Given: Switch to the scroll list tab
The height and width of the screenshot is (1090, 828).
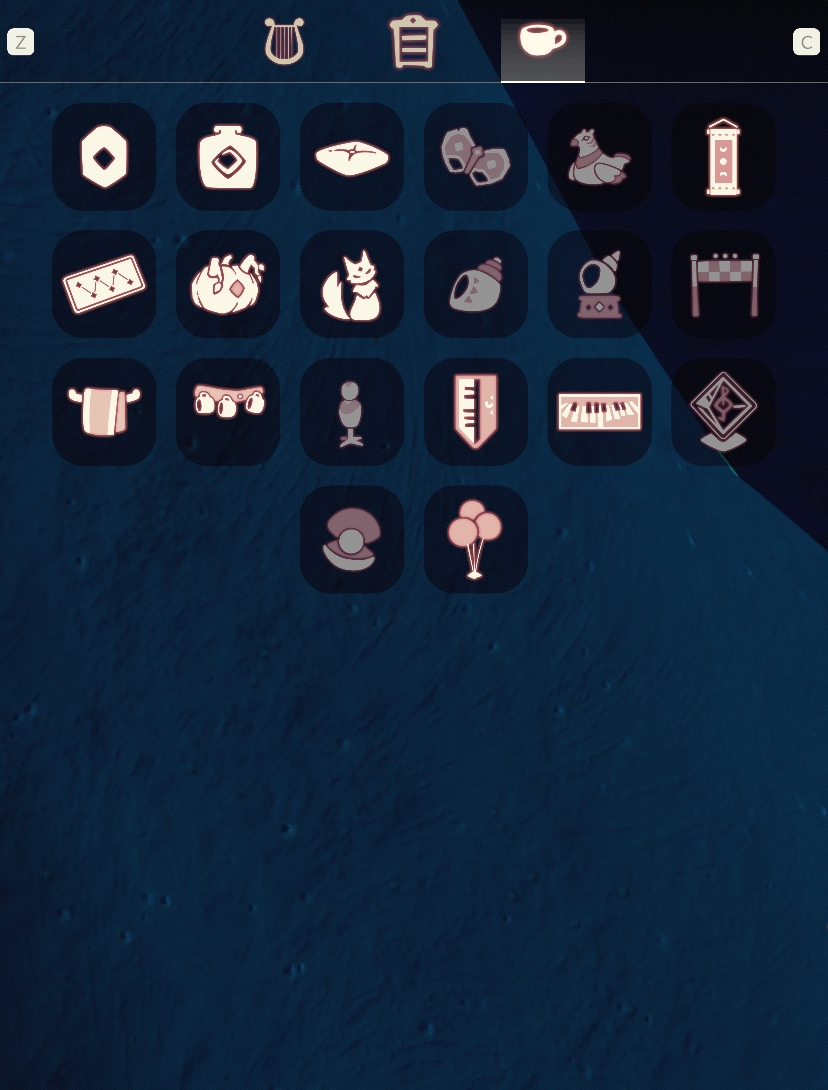Looking at the screenshot, I should [414, 43].
